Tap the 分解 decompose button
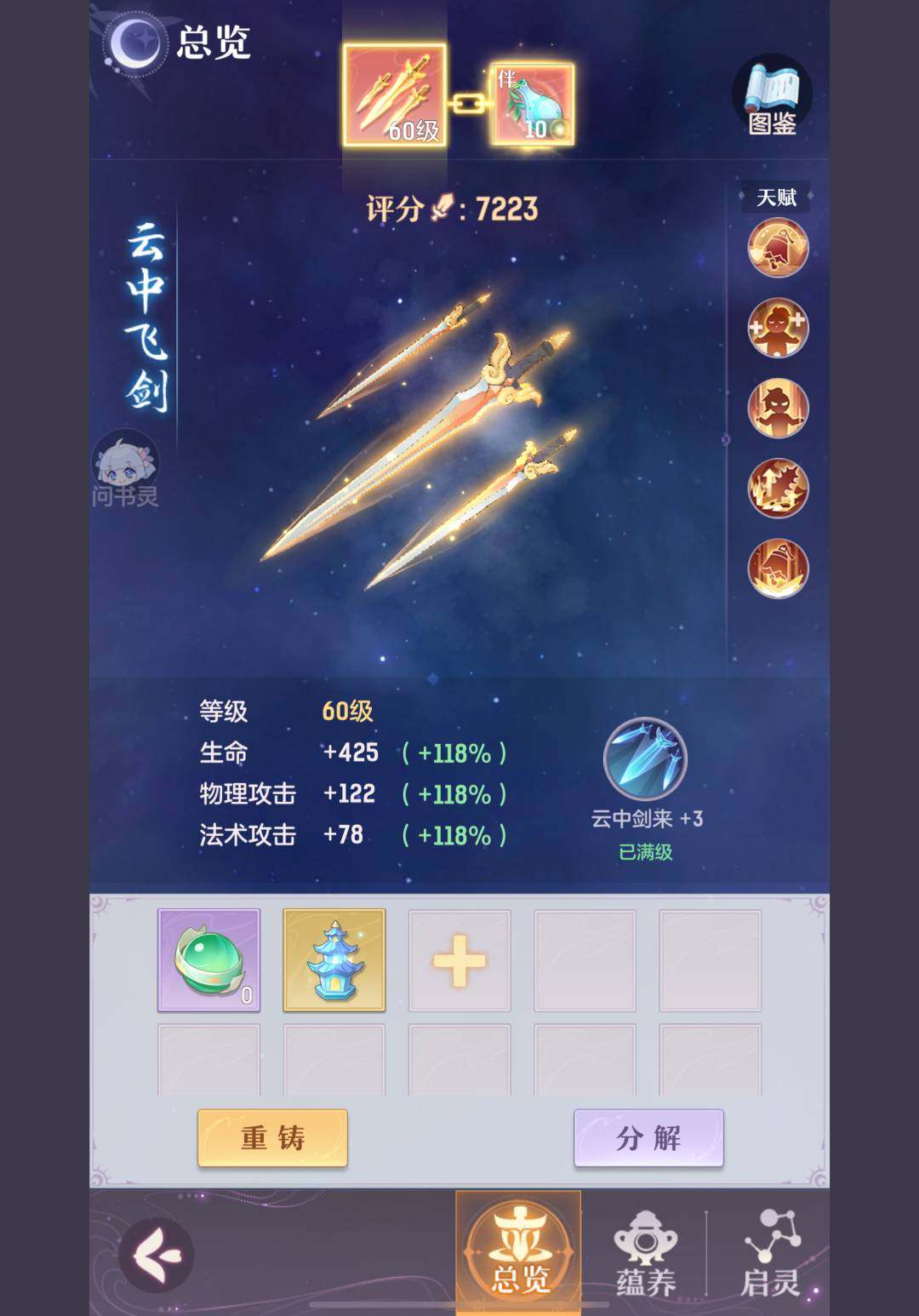 (x=648, y=1137)
